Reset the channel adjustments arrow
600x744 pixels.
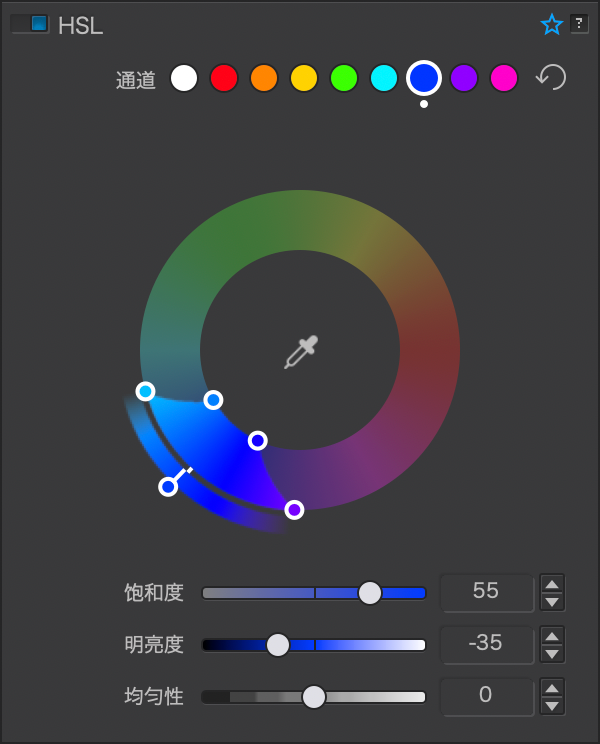pos(551,78)
